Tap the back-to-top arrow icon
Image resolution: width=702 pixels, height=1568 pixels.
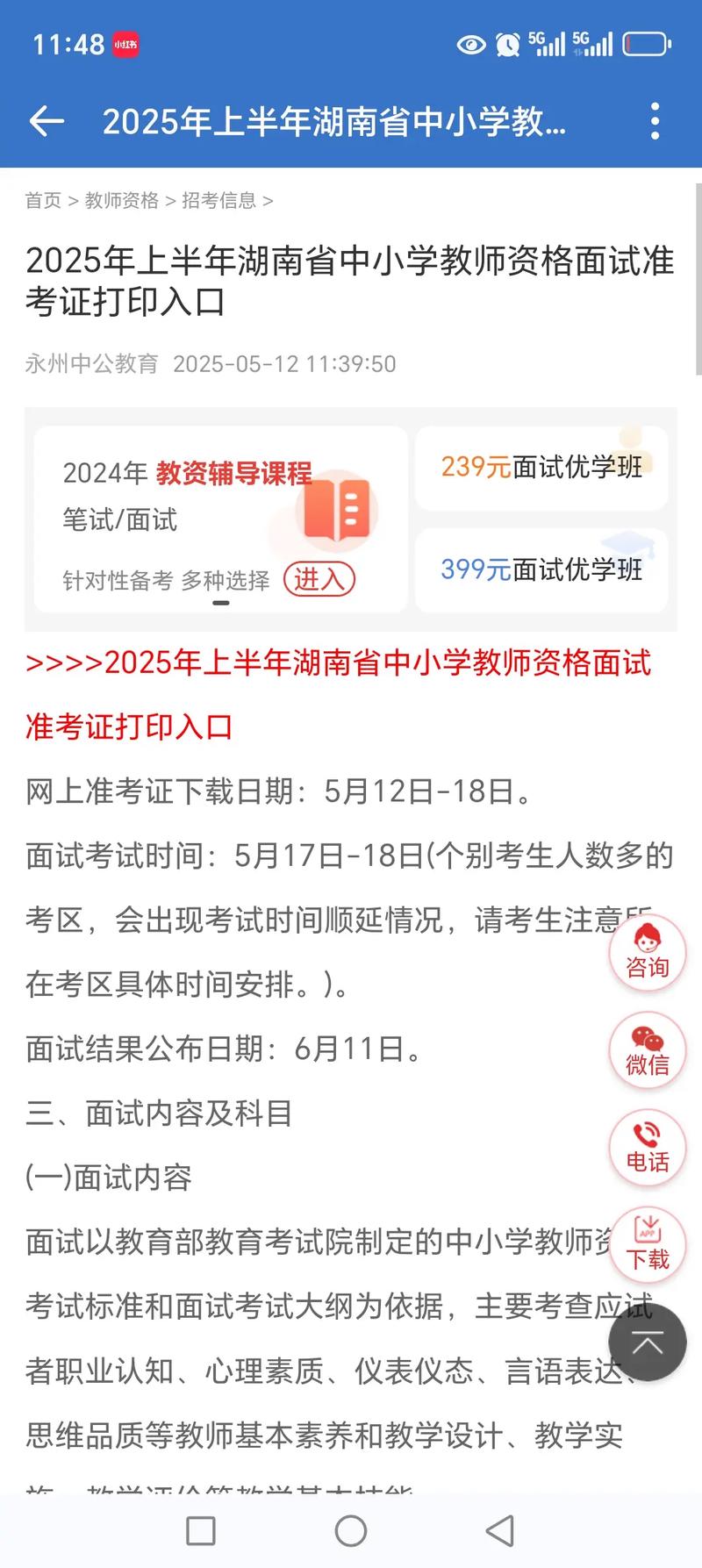pyautogui.click(x=648, y=1342)
